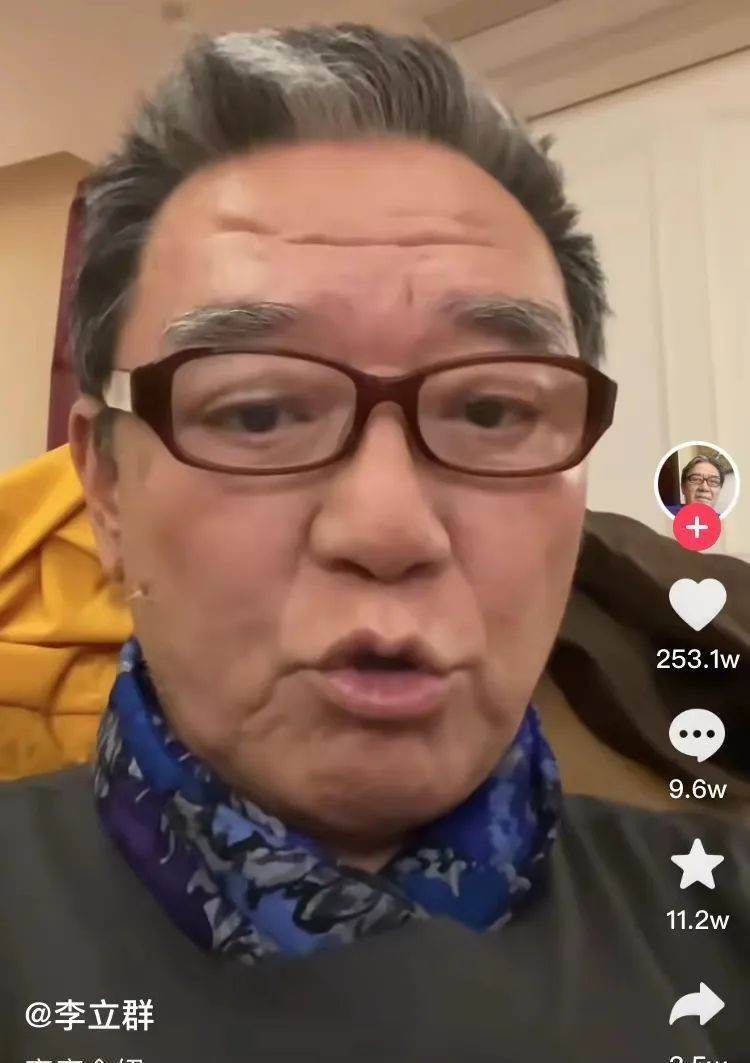Follow the creator with the plus button
Screen dimensions: 750x1063
(x=697, y=527)
